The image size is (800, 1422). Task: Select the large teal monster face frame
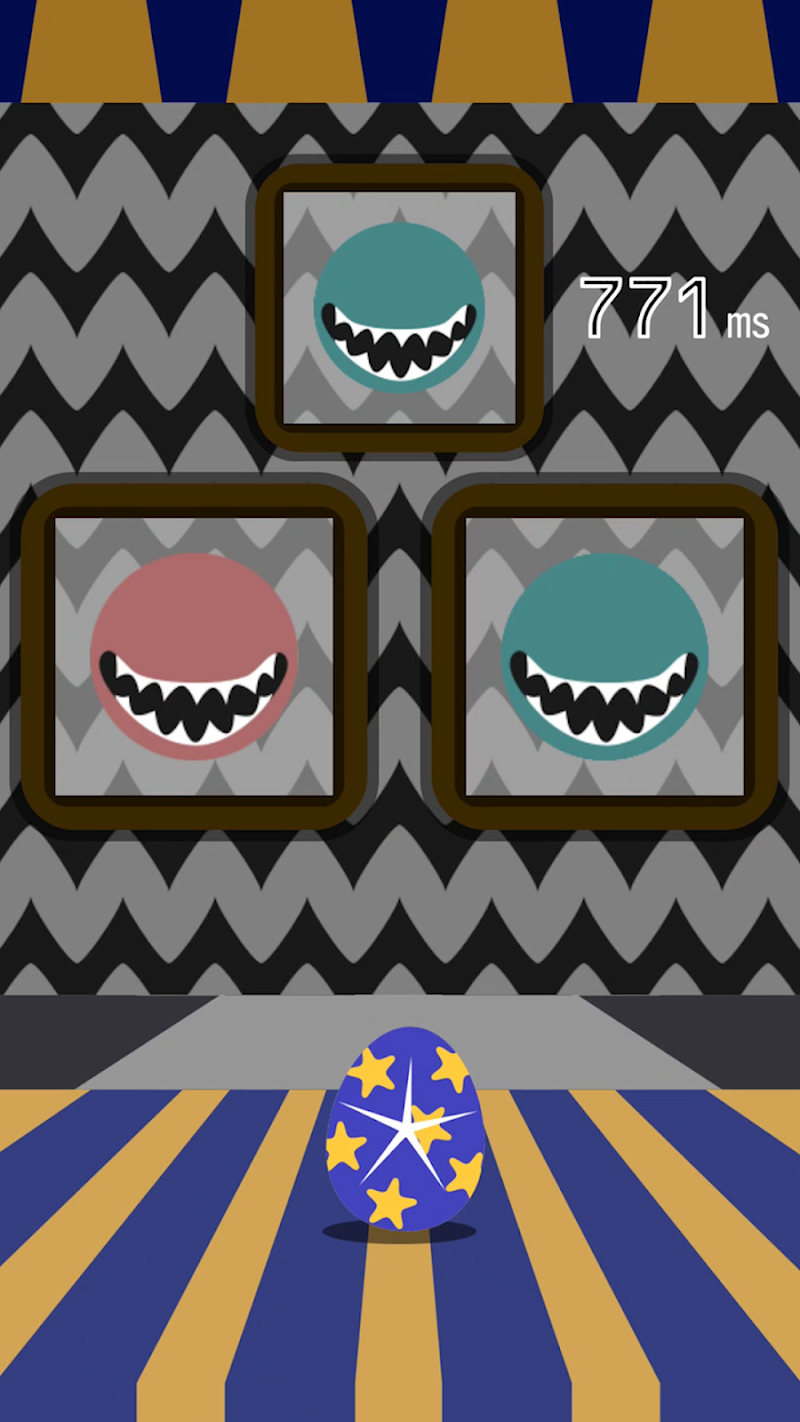(604, 657)
